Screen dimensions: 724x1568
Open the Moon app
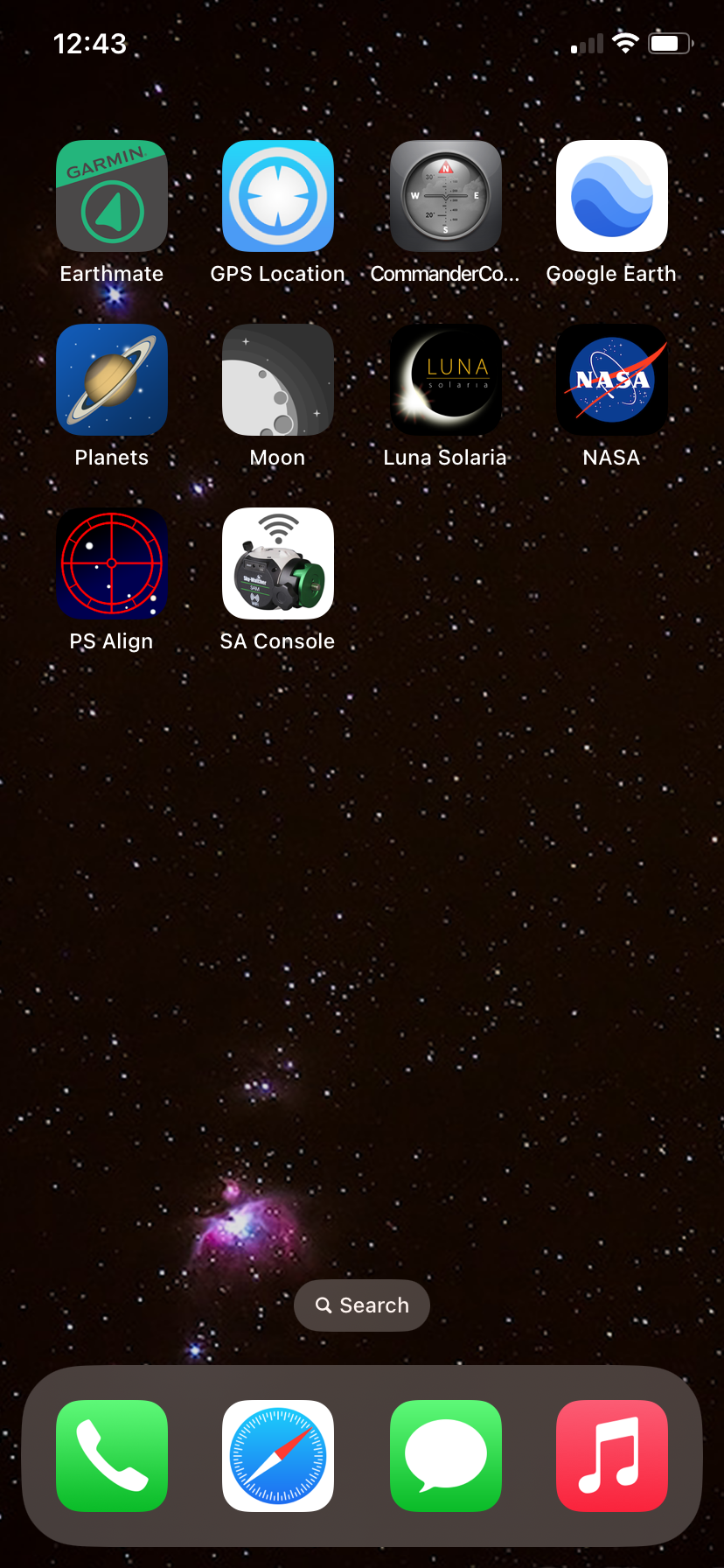coord(278,380)
